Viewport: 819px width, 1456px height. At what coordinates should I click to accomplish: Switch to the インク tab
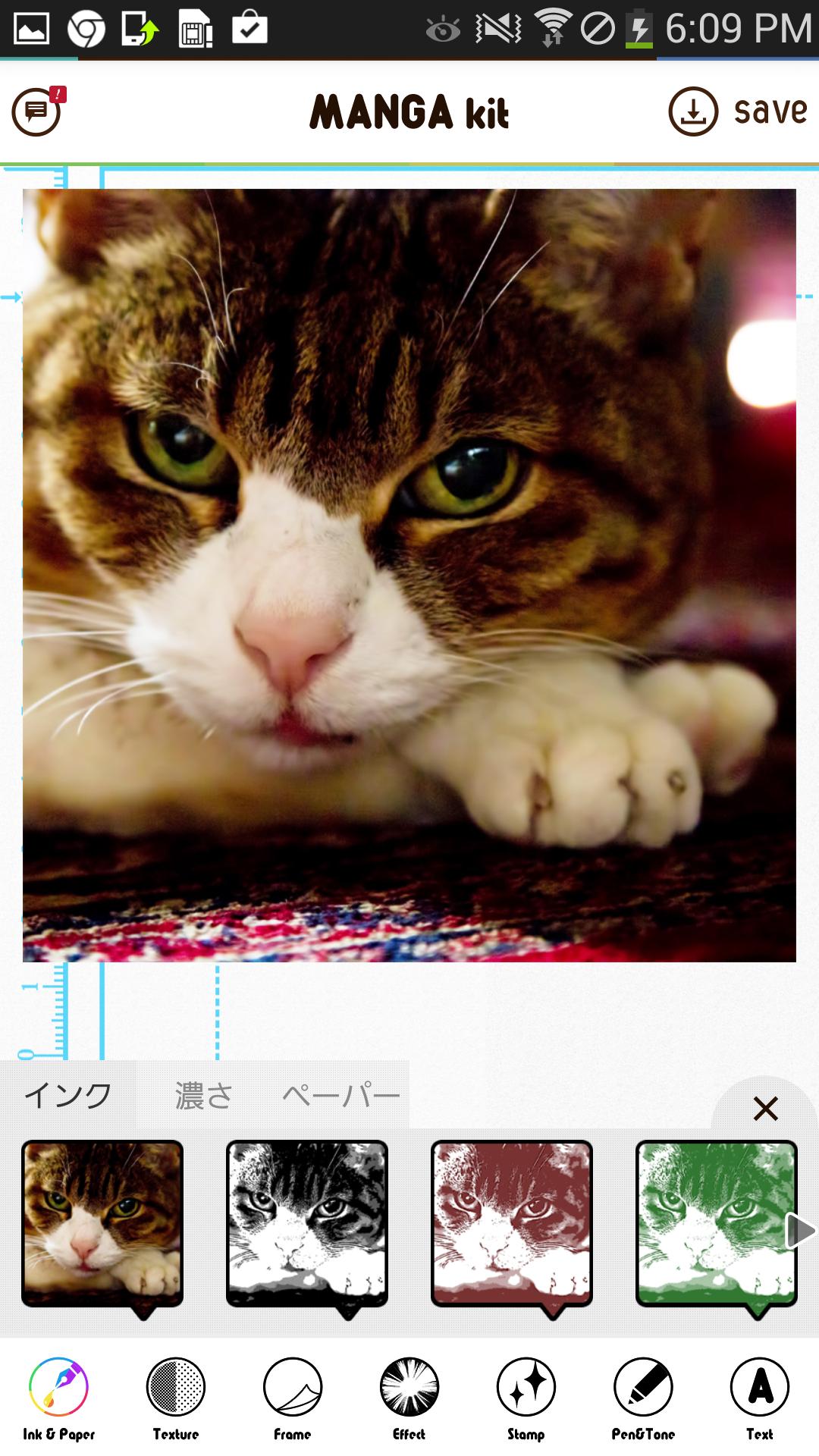(x=68, y=1095)
